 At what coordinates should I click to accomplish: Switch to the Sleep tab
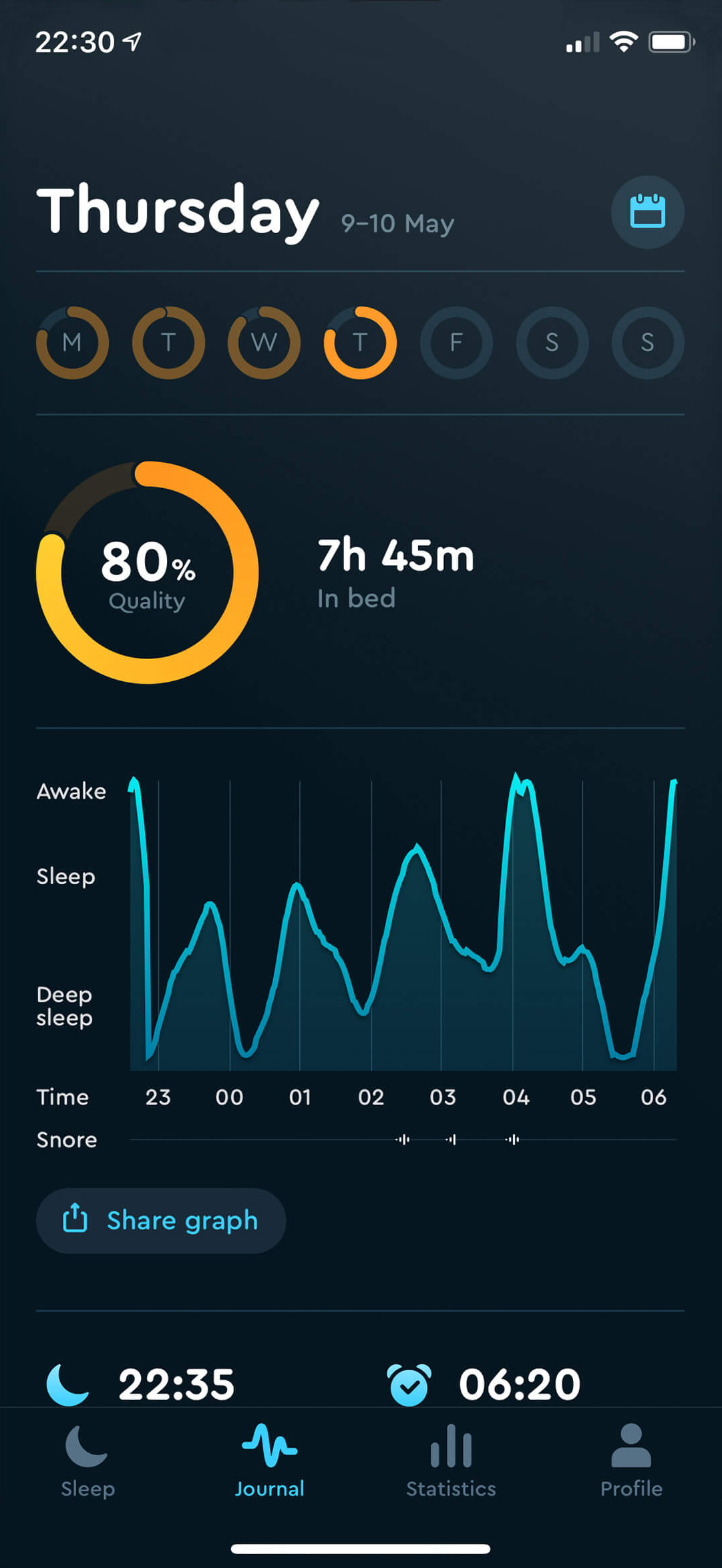[87, 1461]
